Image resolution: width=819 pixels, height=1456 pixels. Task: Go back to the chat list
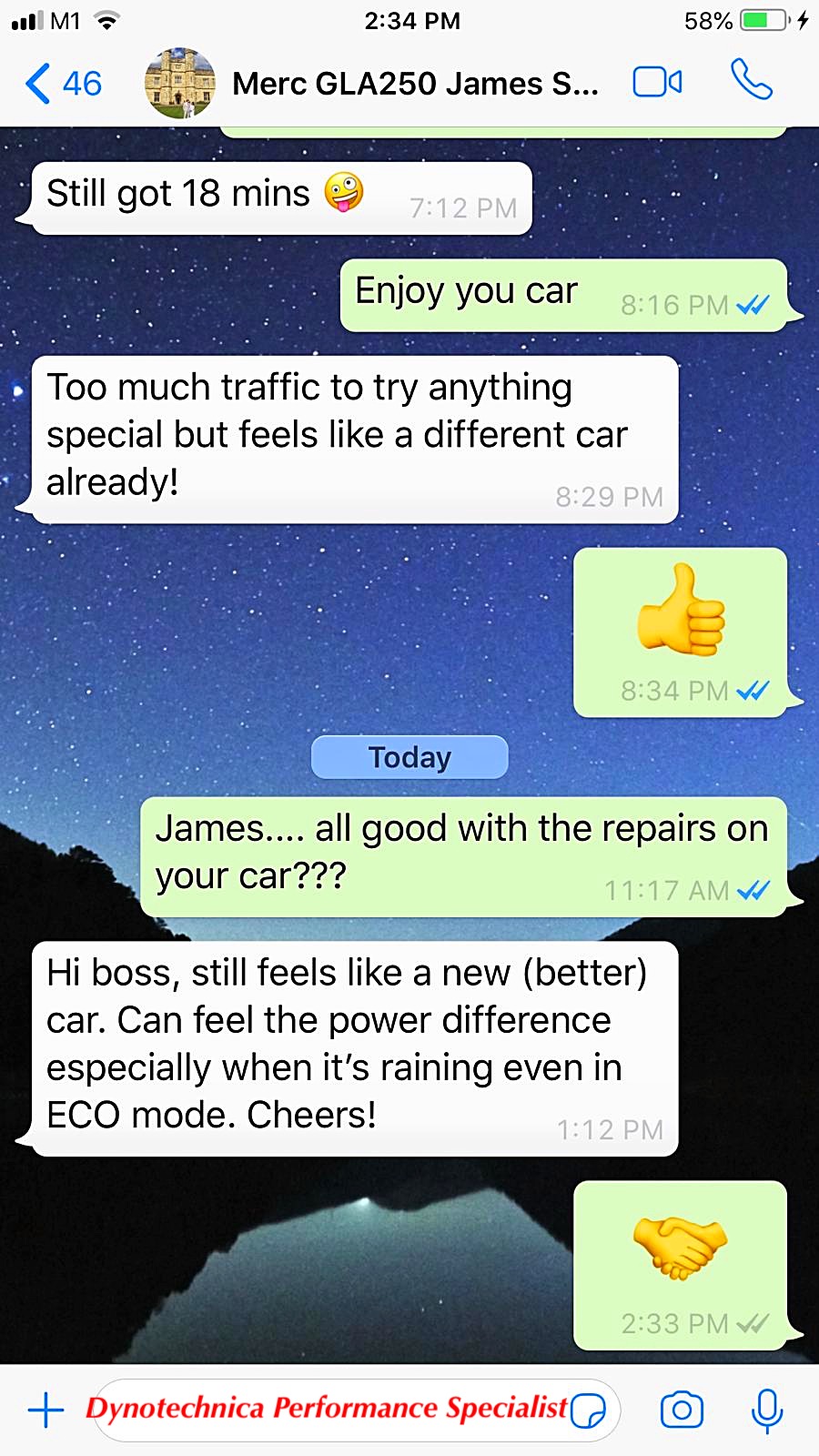pyautogui.click(x=62, y=84)
